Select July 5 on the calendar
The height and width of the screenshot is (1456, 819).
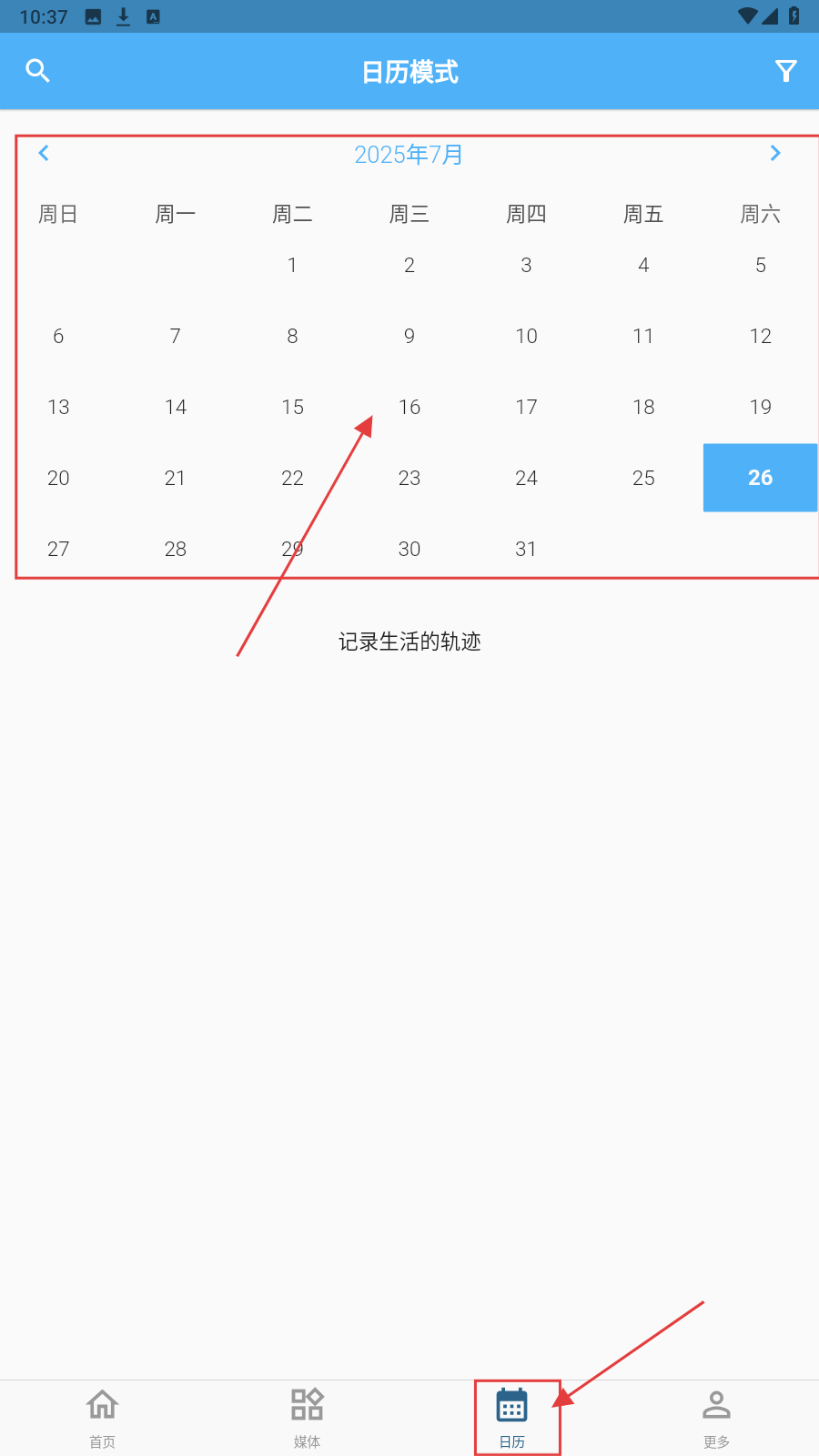coord(761,265)
